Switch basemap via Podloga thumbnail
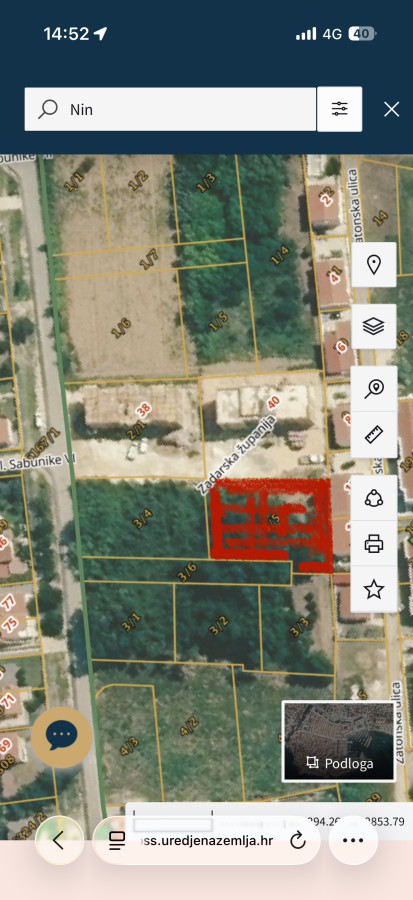 click(339, 740)
